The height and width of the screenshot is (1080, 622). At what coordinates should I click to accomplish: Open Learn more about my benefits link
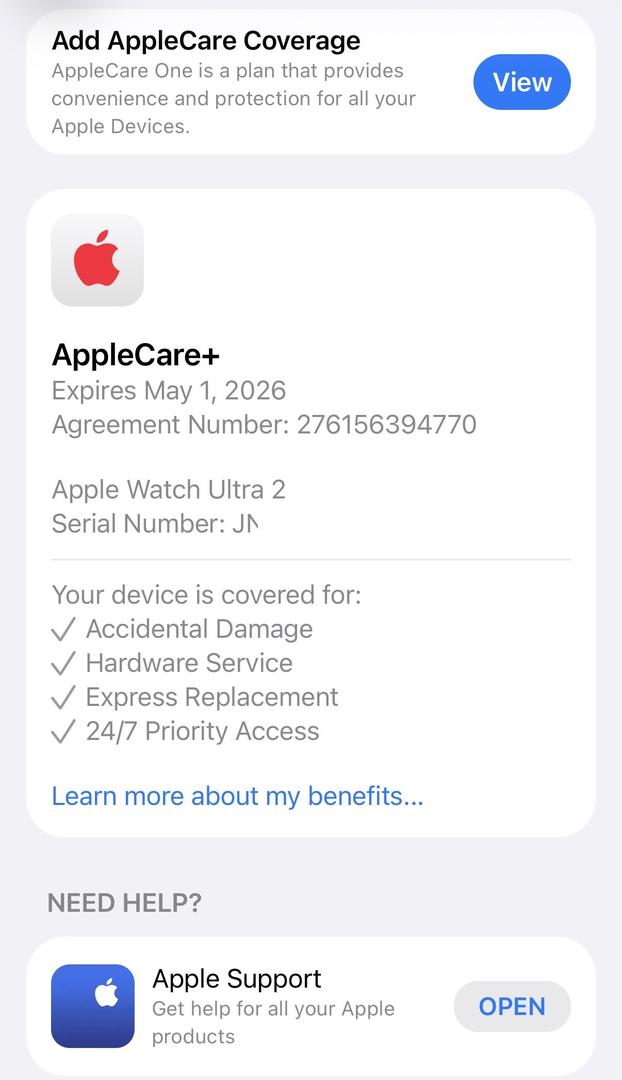click(x=237, y=796)
